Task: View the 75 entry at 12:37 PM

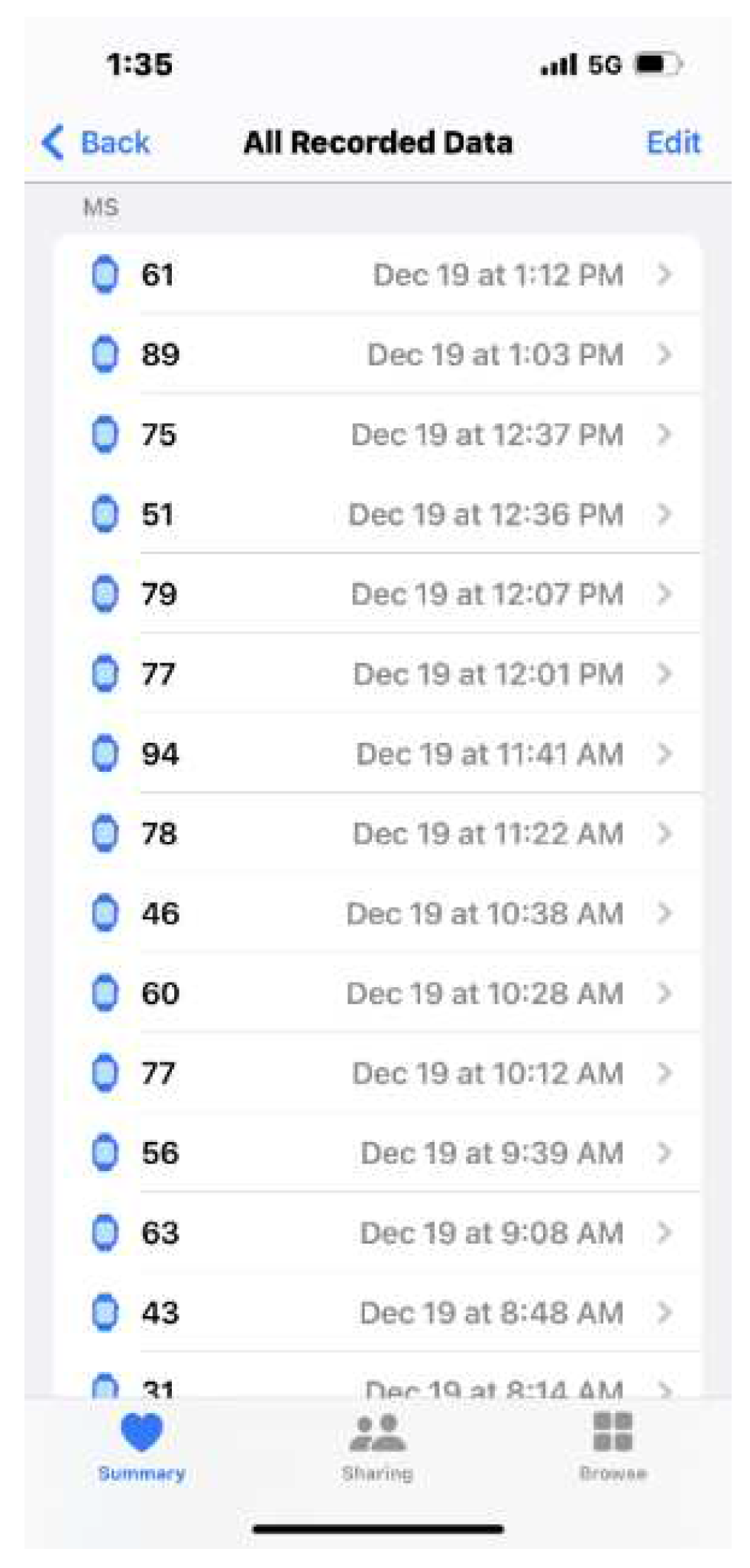Action: (378, 434)
